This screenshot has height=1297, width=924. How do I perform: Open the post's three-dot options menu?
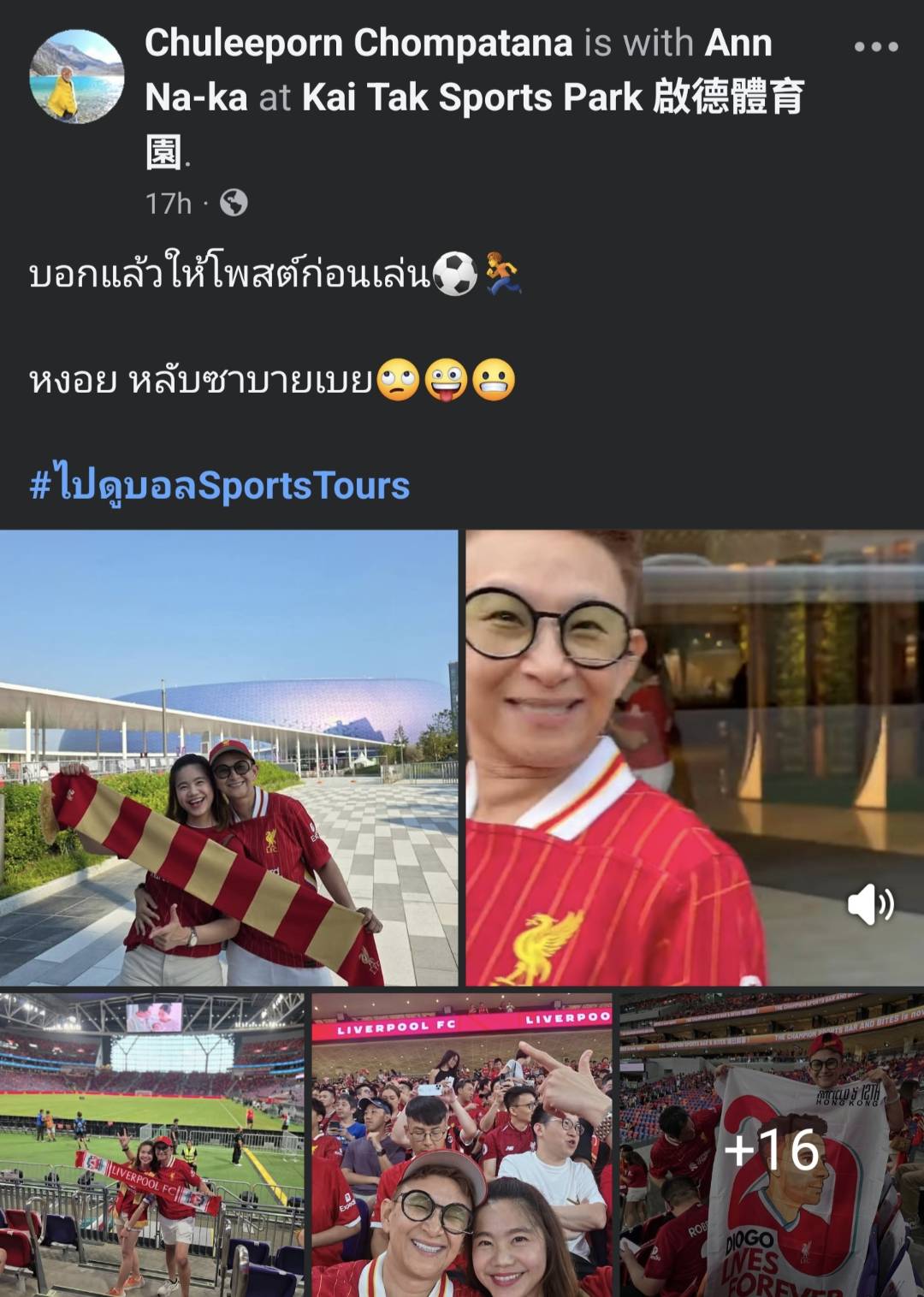[x=876, y=47]
